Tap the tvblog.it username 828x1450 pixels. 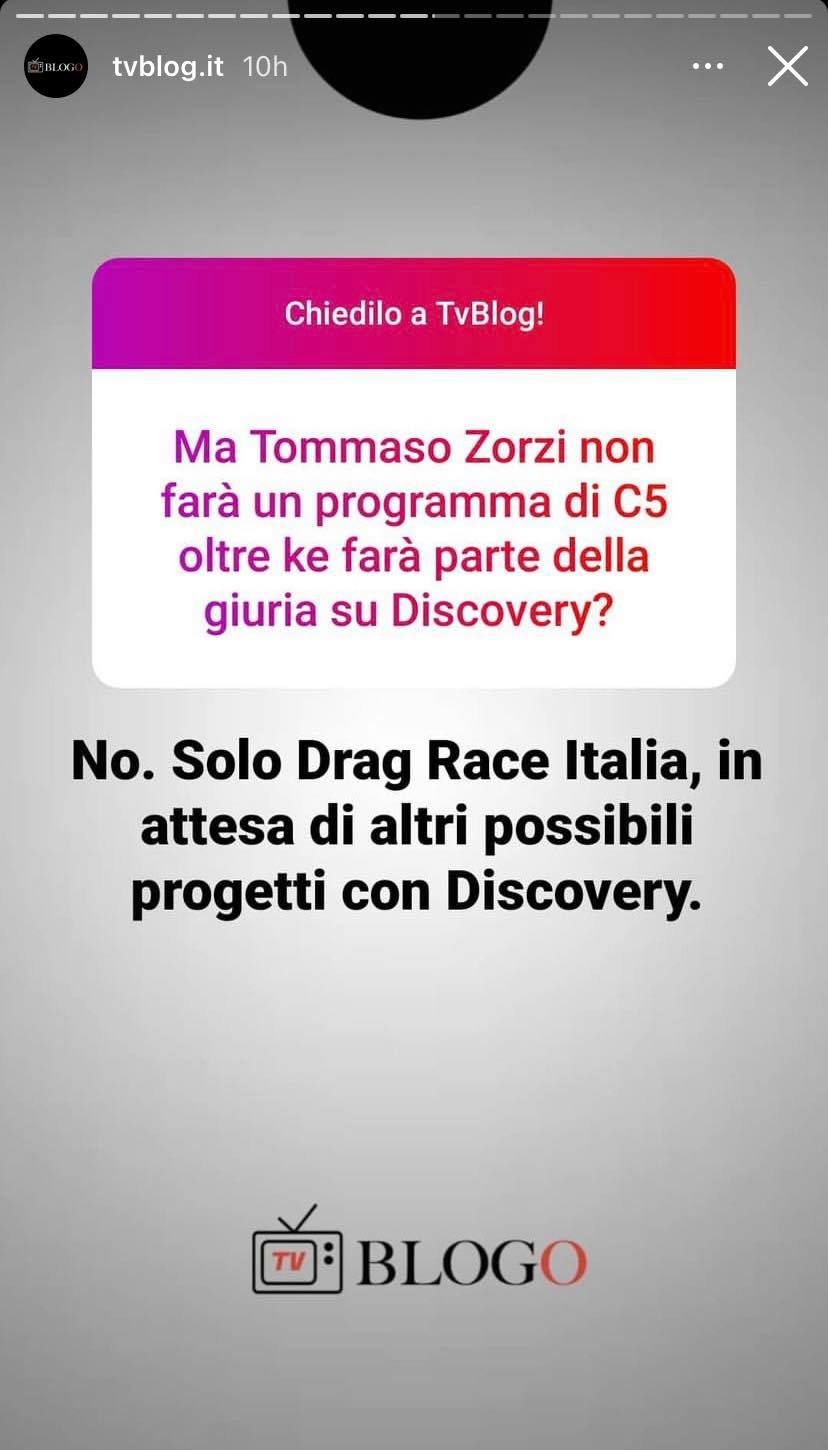coord(168,67)
